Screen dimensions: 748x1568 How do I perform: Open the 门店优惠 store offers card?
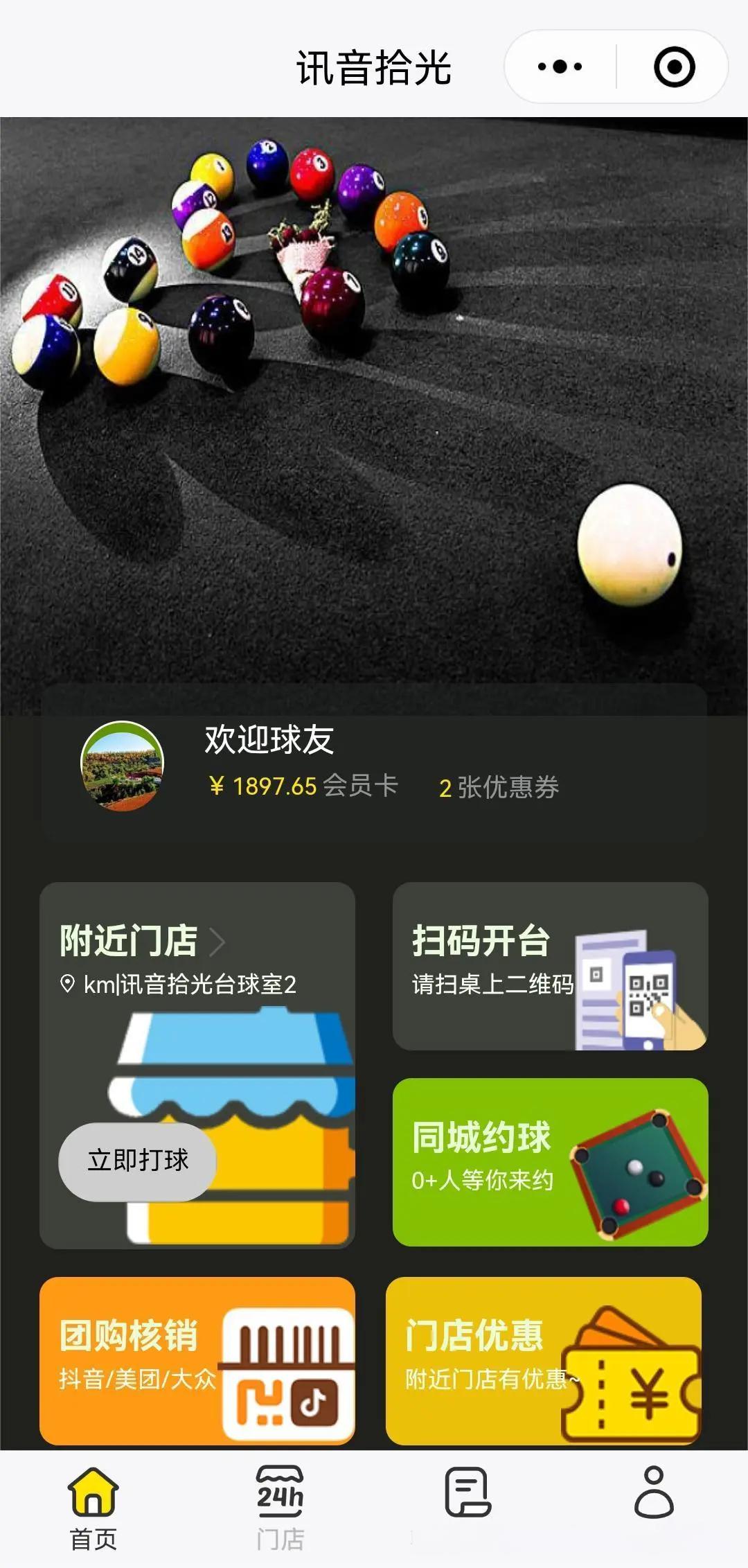pos(544,1361)
